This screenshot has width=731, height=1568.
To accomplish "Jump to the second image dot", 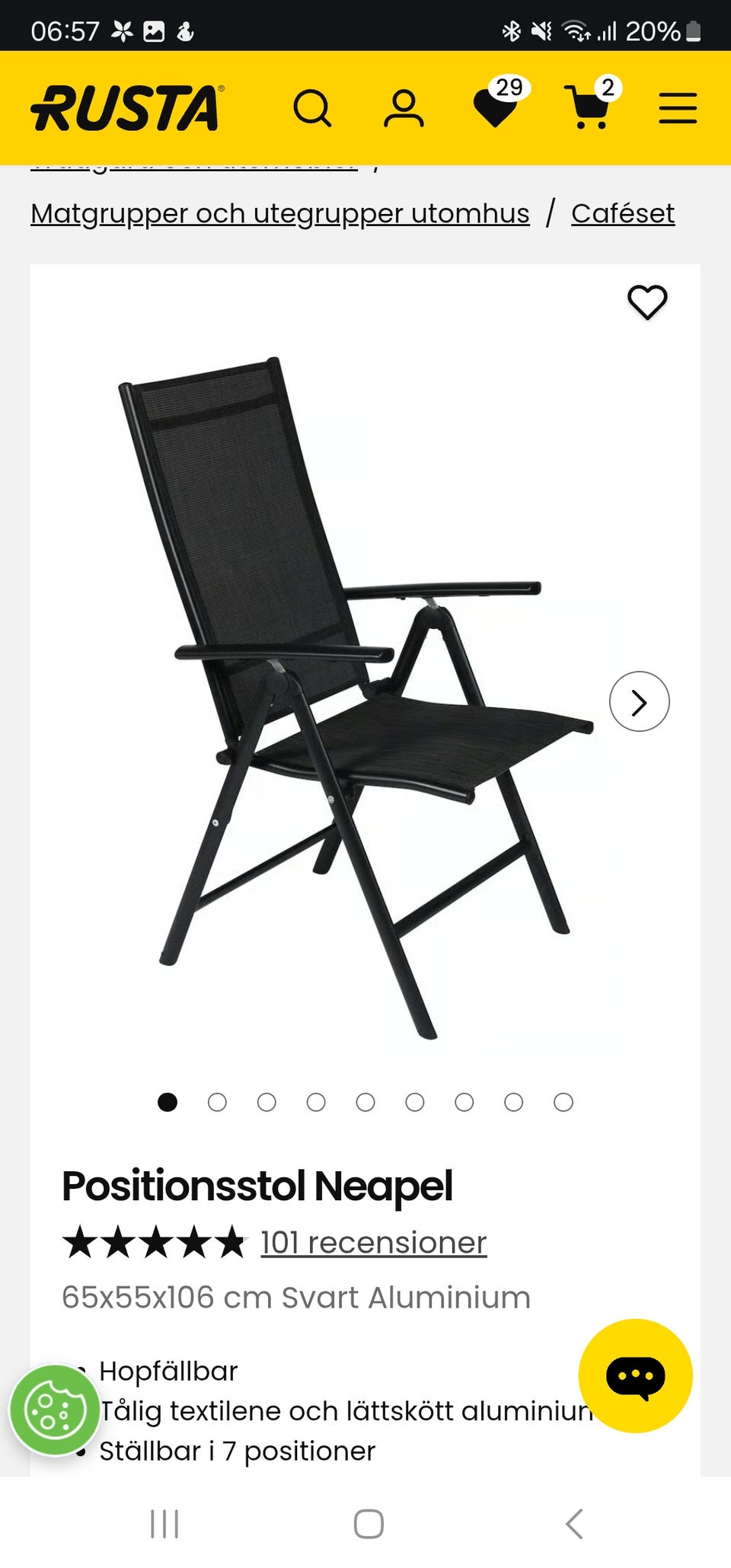I will point(217,1102).
